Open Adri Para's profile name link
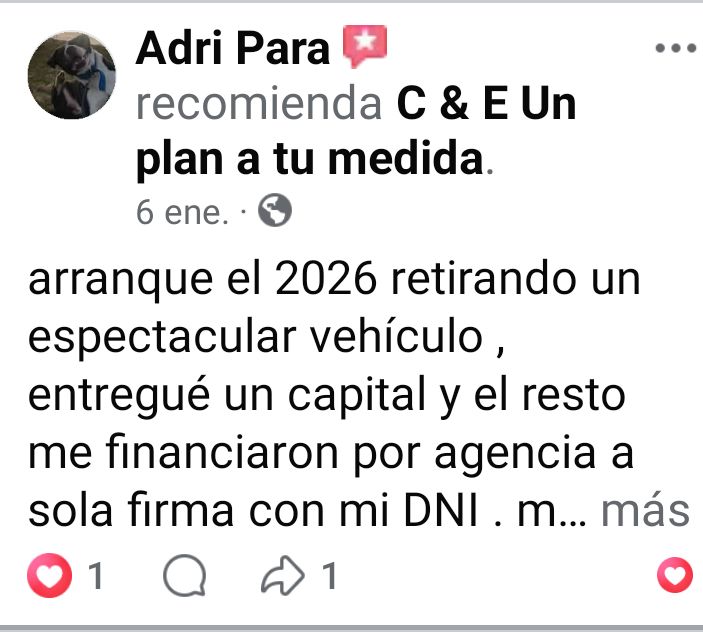703x632 pixels. coord(232,47)
